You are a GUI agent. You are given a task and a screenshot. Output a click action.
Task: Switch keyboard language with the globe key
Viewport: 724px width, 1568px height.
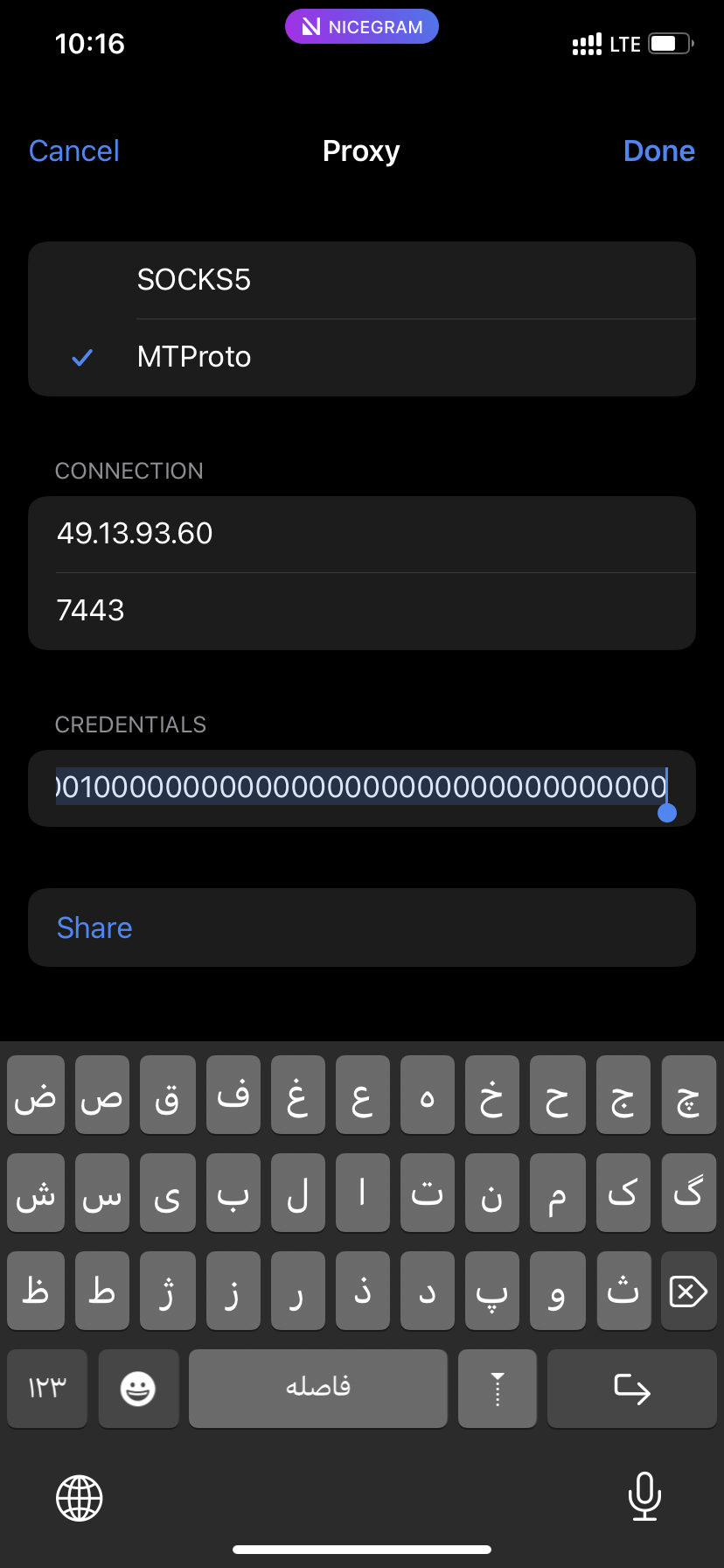coord(80,1497)
